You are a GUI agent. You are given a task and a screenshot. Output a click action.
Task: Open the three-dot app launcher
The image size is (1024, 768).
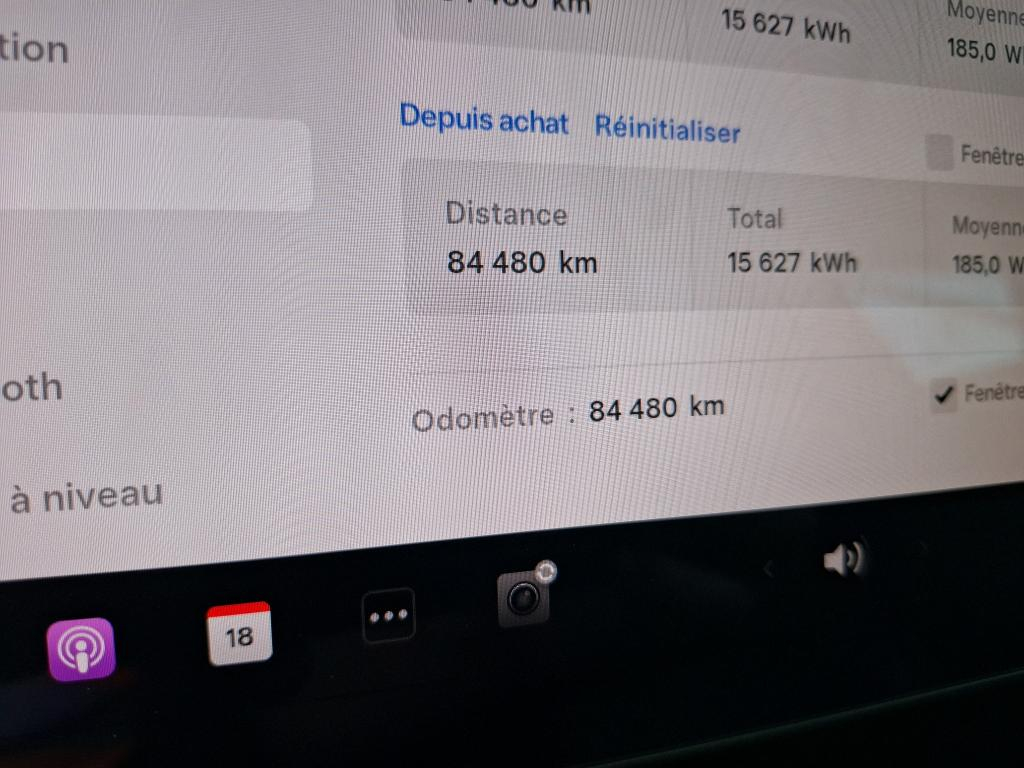tap(388, 616)
